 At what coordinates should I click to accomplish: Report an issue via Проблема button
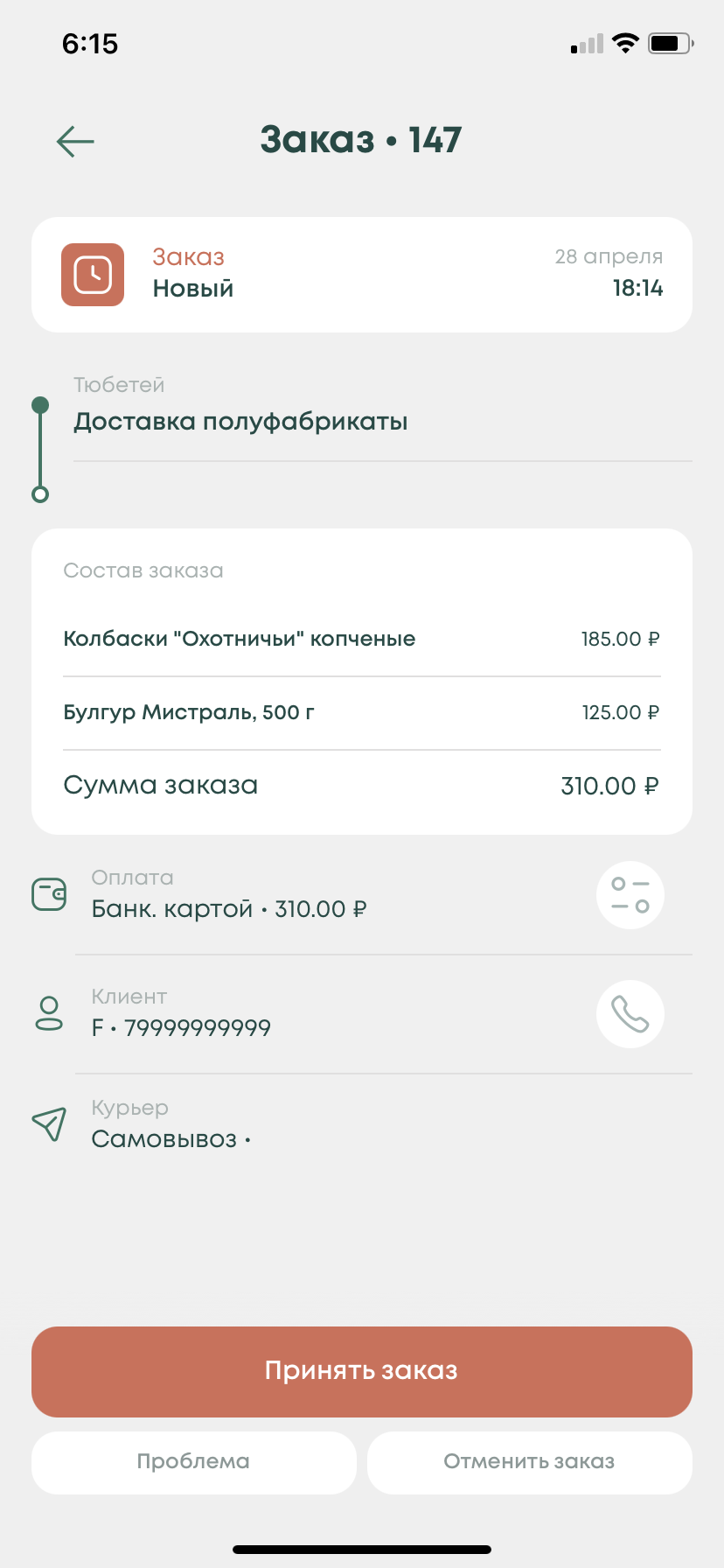coord(194,1462)
